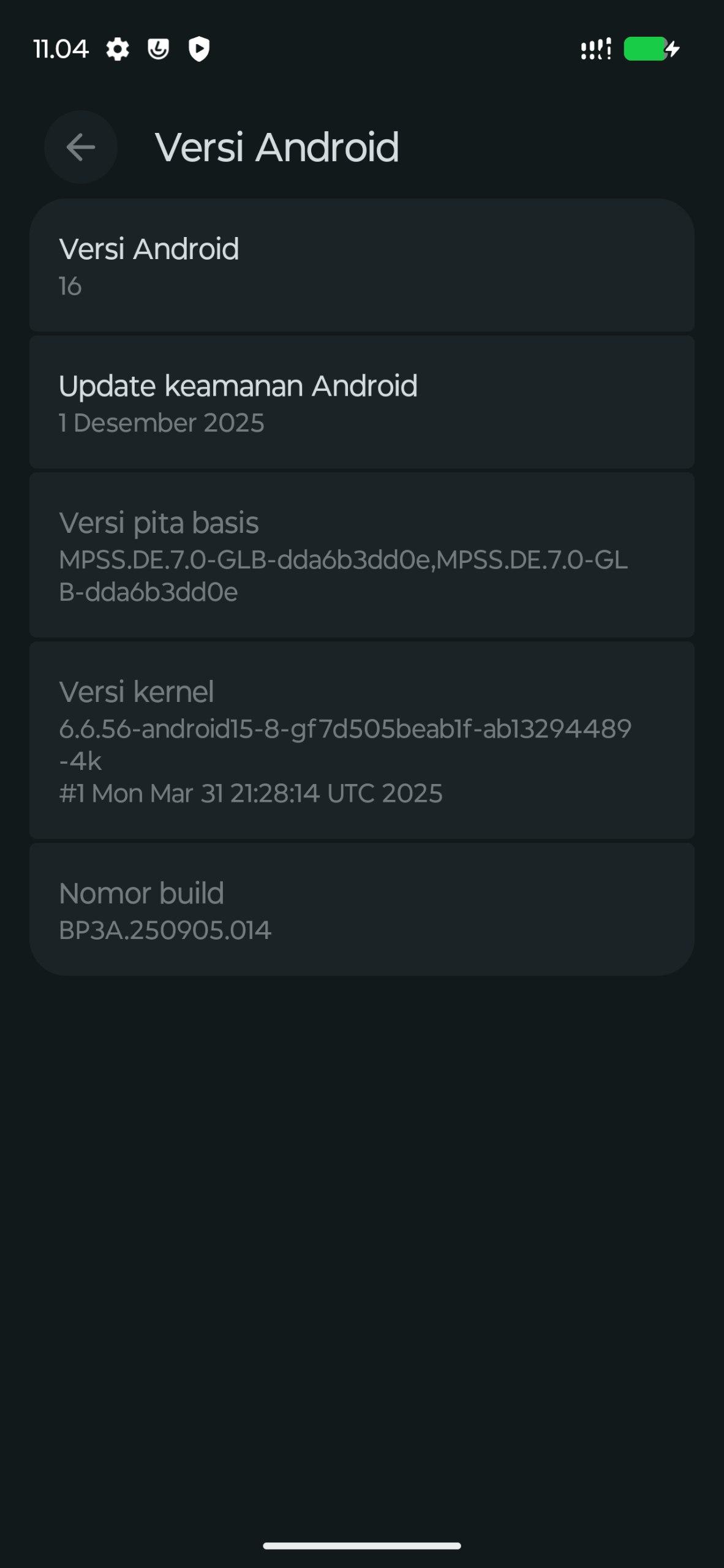The image size is (724, 1568).
Task: Tap the Nomor build row
Action: click(361, 910)
